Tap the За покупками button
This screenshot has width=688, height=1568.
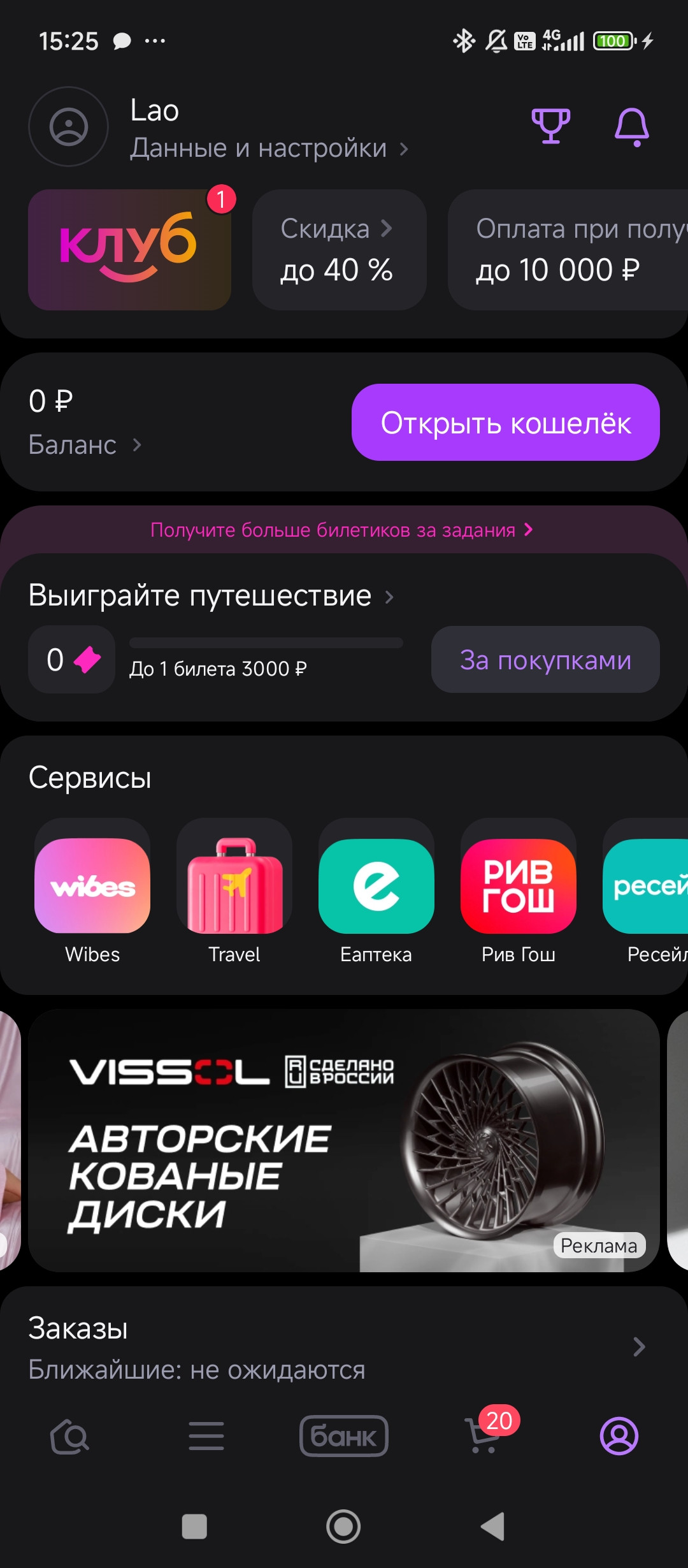(545, 660)
